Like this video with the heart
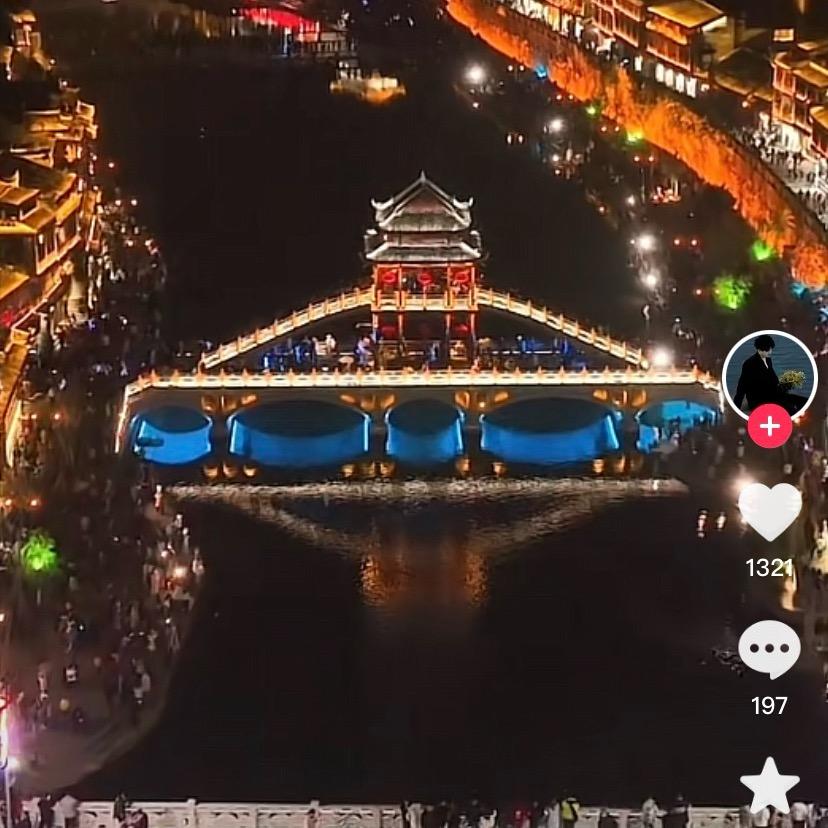Viewport: 828px width, 828px height. (x=769, y=511)
